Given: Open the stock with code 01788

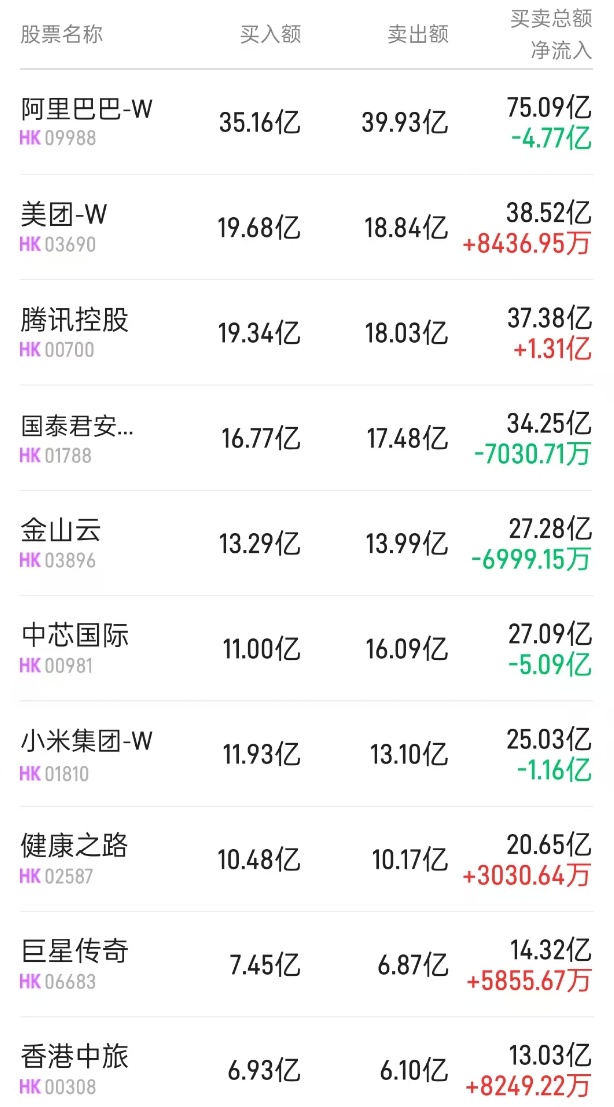Looking at the screenshot, I should [76, 427].
